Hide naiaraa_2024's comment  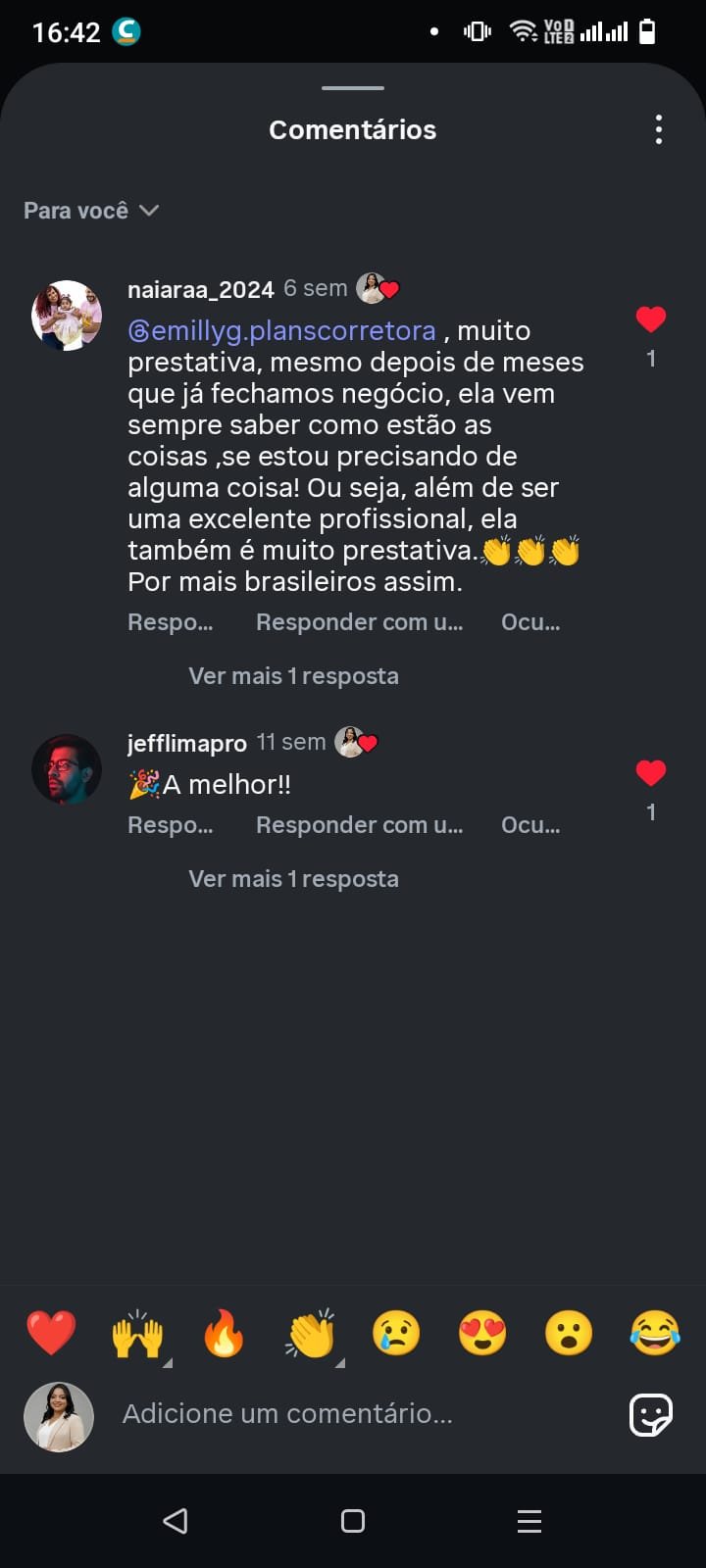tap(530, 622)
